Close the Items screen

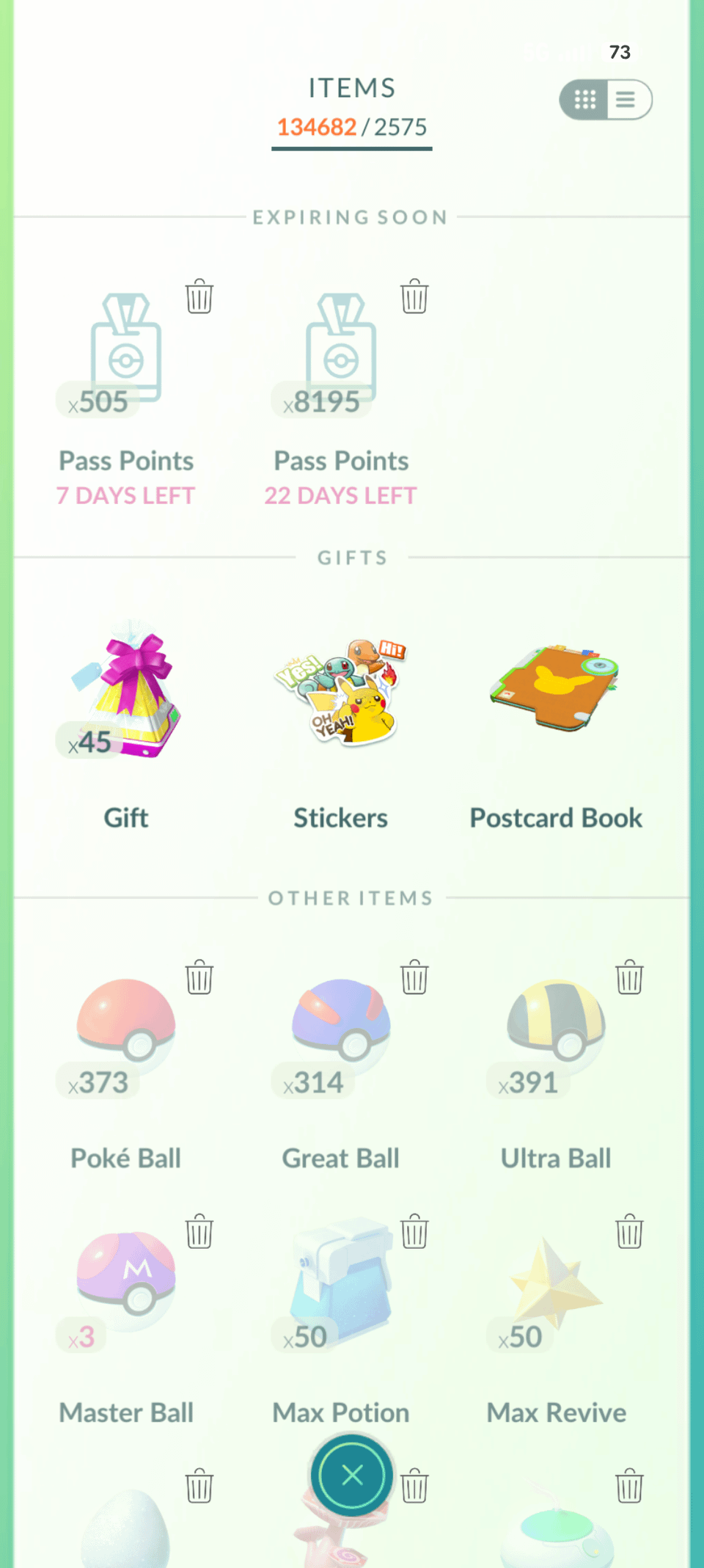point(352,1476)
